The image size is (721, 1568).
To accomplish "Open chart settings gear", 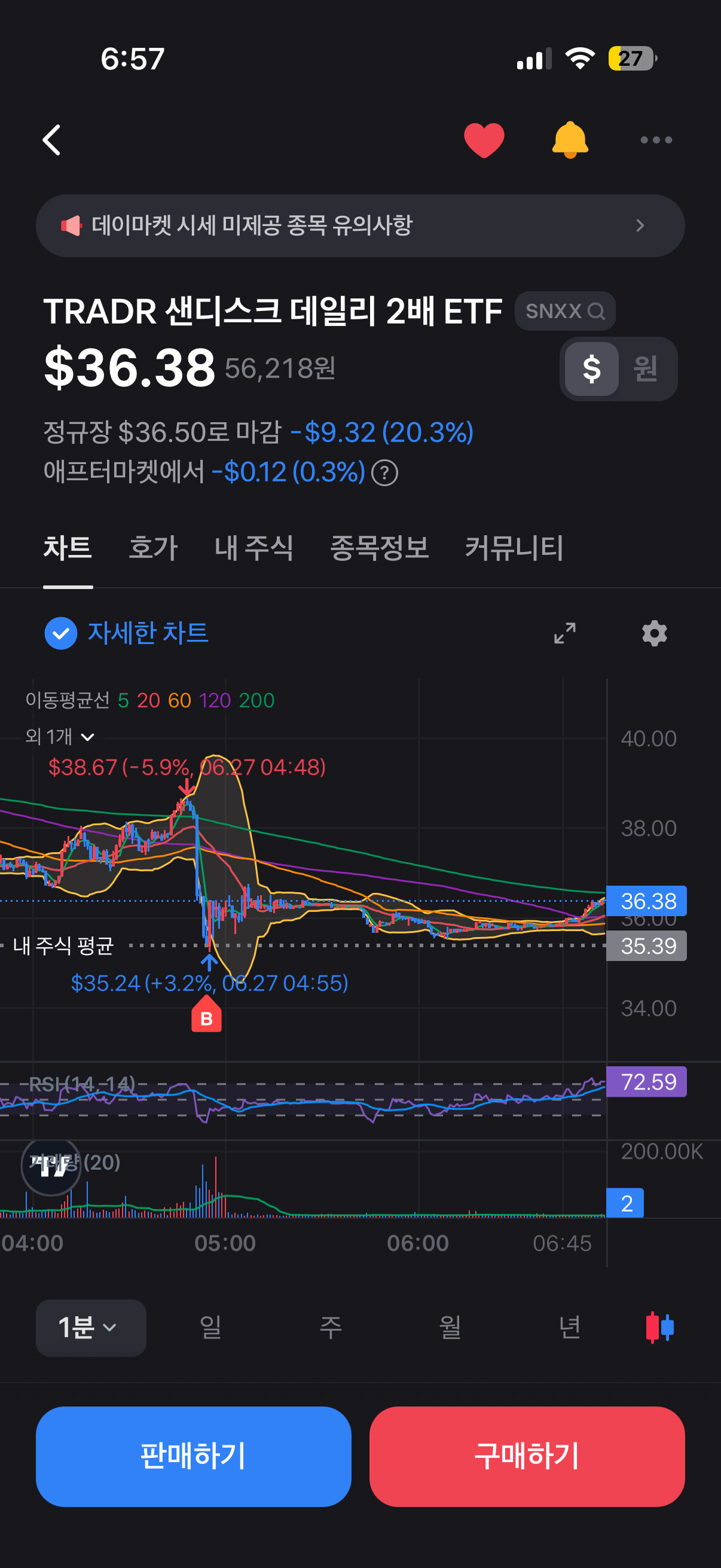I will (655, 633).
